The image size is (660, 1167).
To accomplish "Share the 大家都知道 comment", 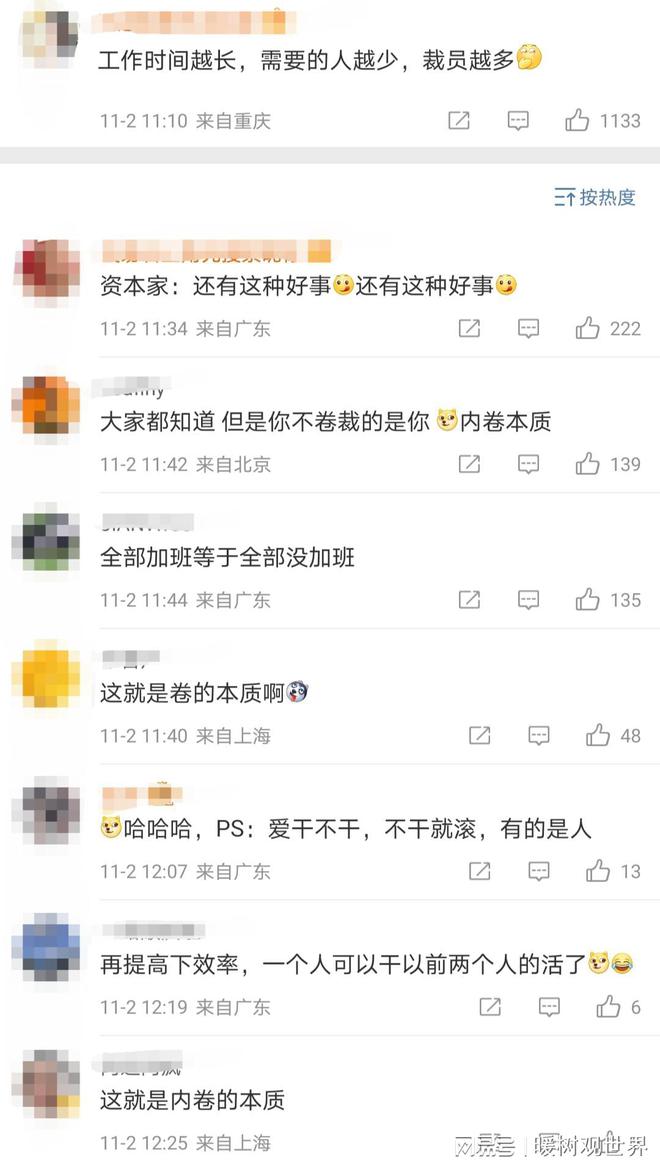I will click(x=469, y=464).
